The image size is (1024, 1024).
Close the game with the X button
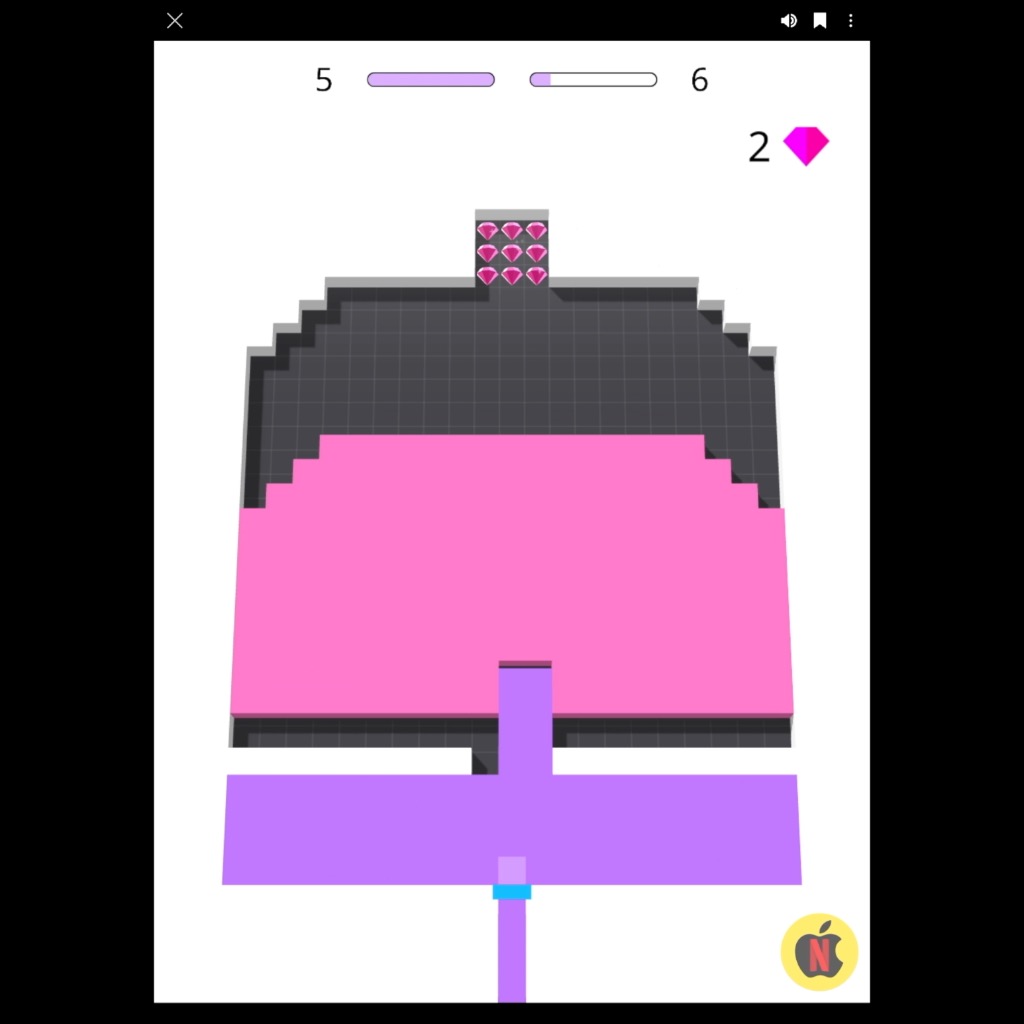(175, 20)
